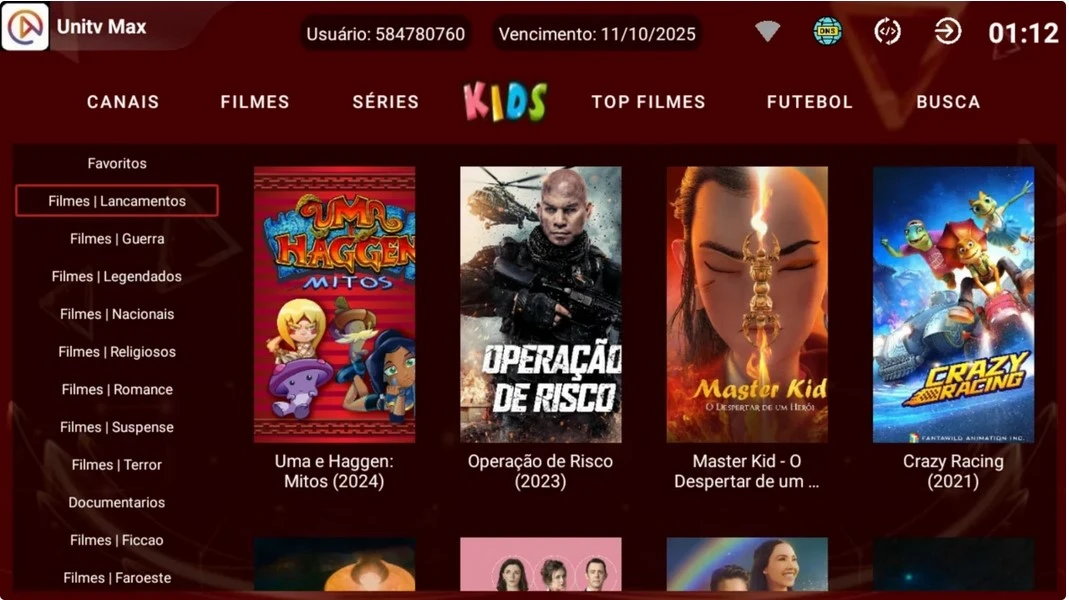
Task: Select Filmes | Guerra category
Action: click(x=117, y=239)
